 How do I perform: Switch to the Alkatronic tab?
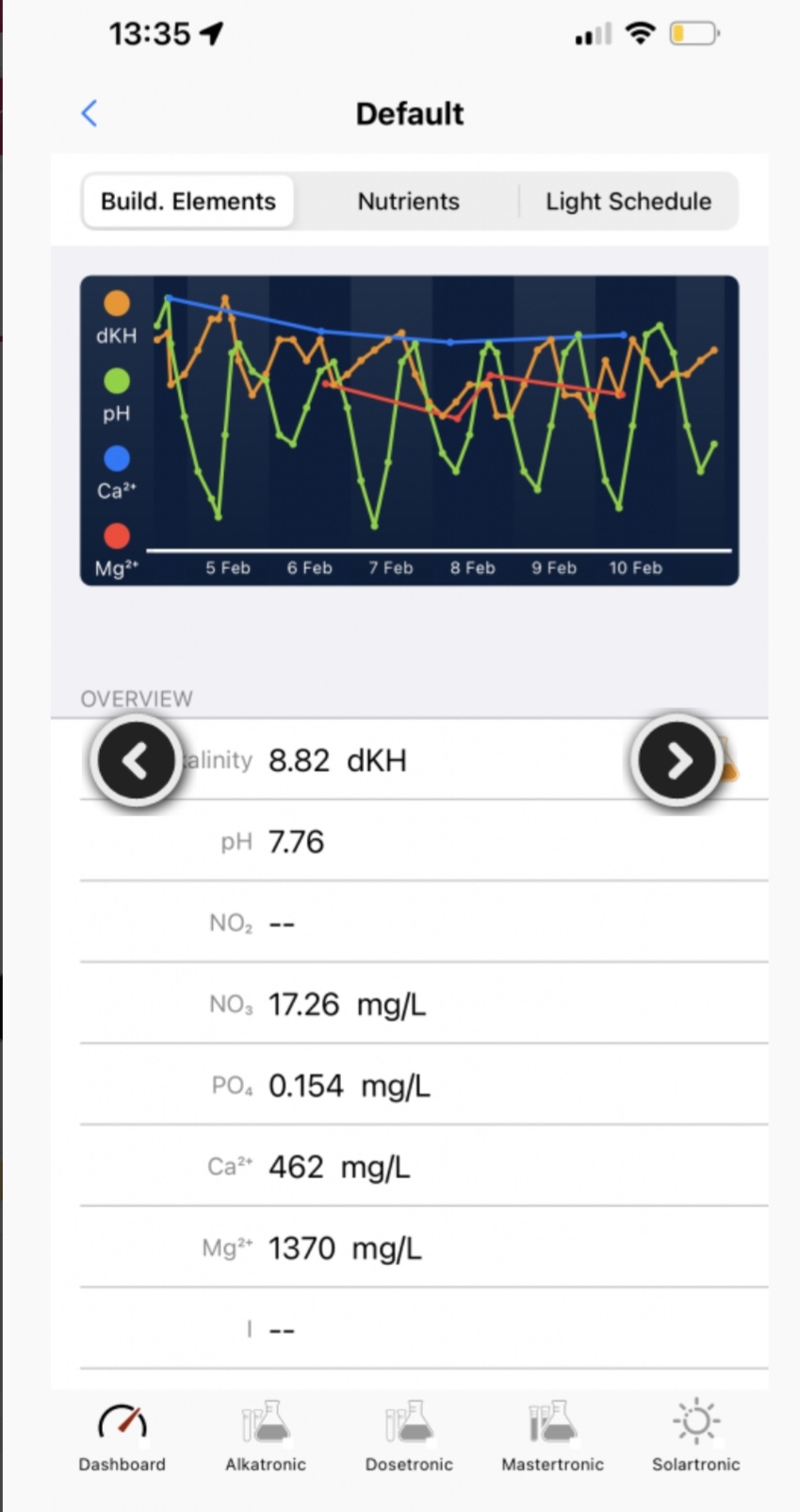click(x=266, y=1437)
